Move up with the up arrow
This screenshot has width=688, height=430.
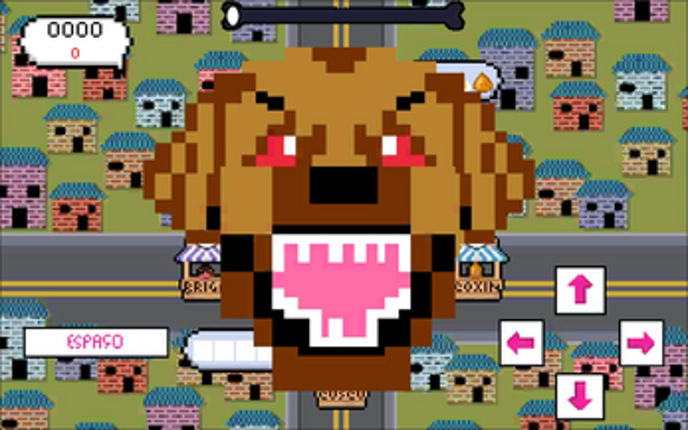580,291
